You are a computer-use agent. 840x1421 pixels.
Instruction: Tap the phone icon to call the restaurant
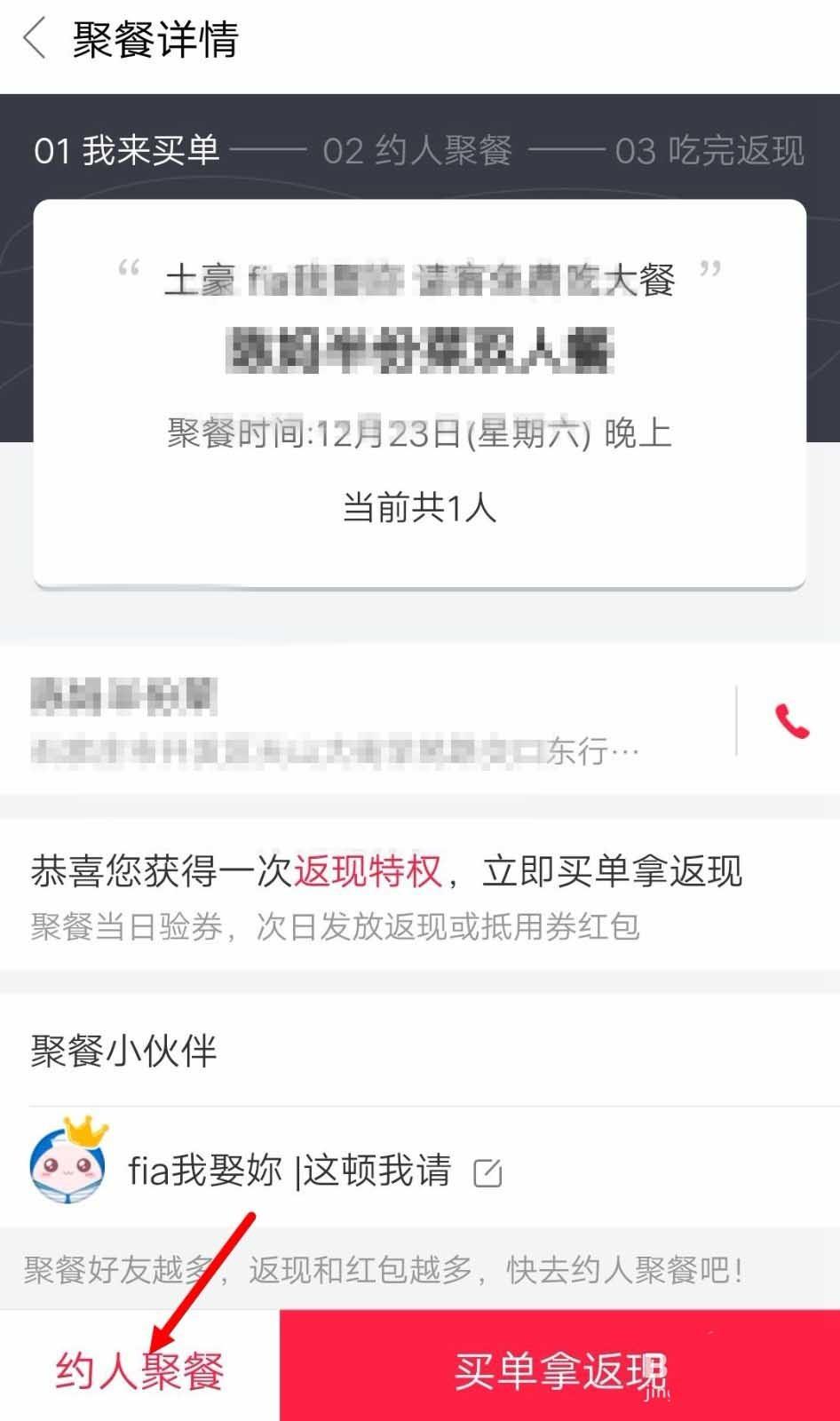pos(789,721)
